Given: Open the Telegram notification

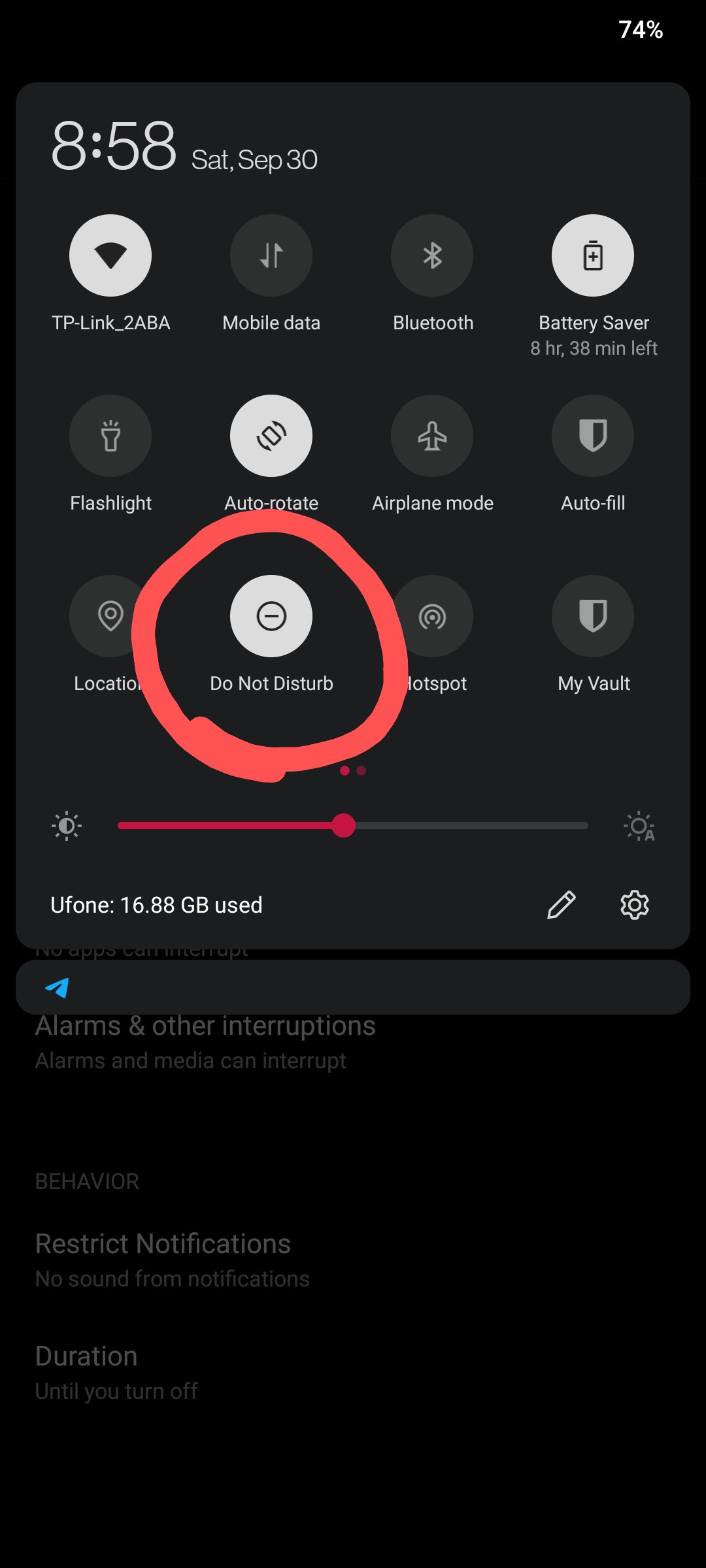Looking at the screenshot, I should click(x=353, y=988).
